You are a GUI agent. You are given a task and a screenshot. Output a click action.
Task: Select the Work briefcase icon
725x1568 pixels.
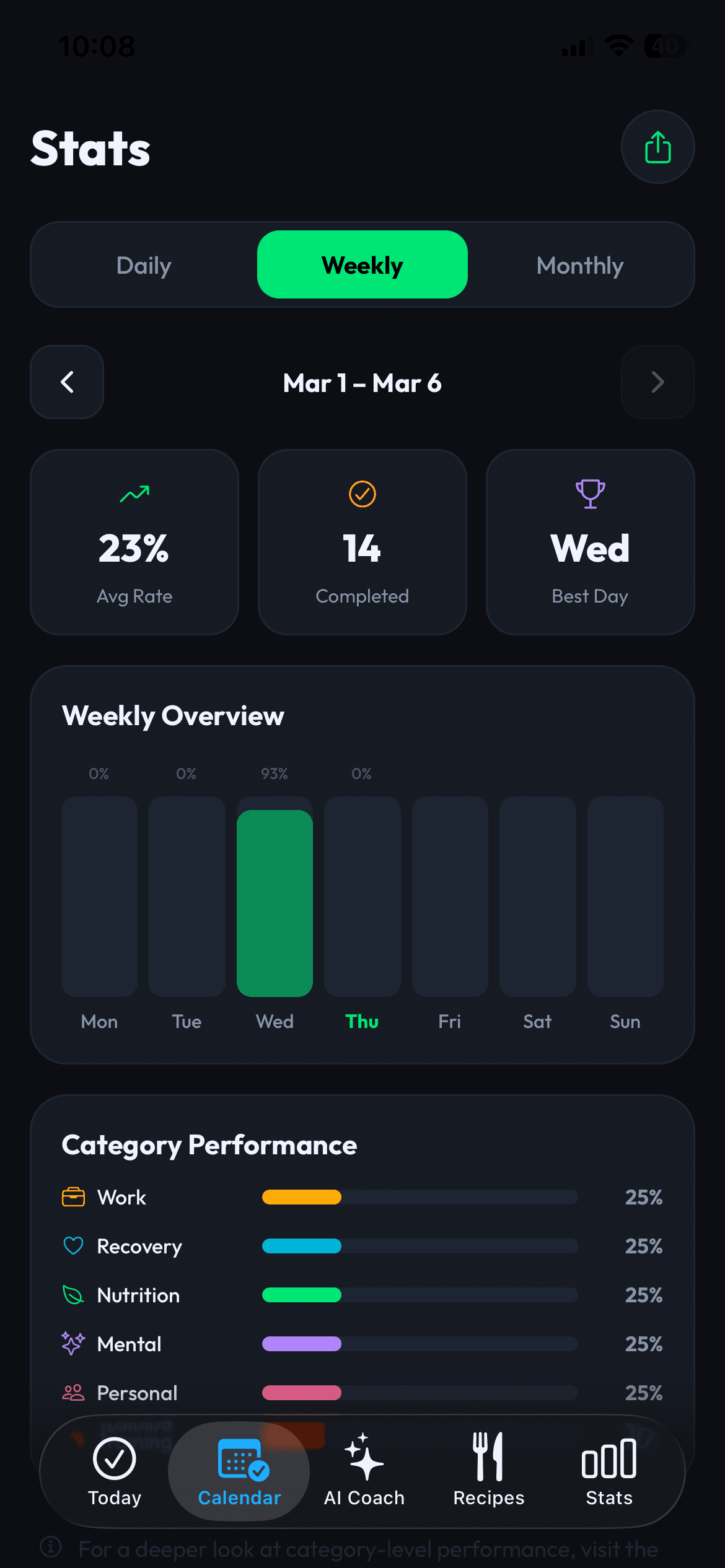coord(73,1196)
